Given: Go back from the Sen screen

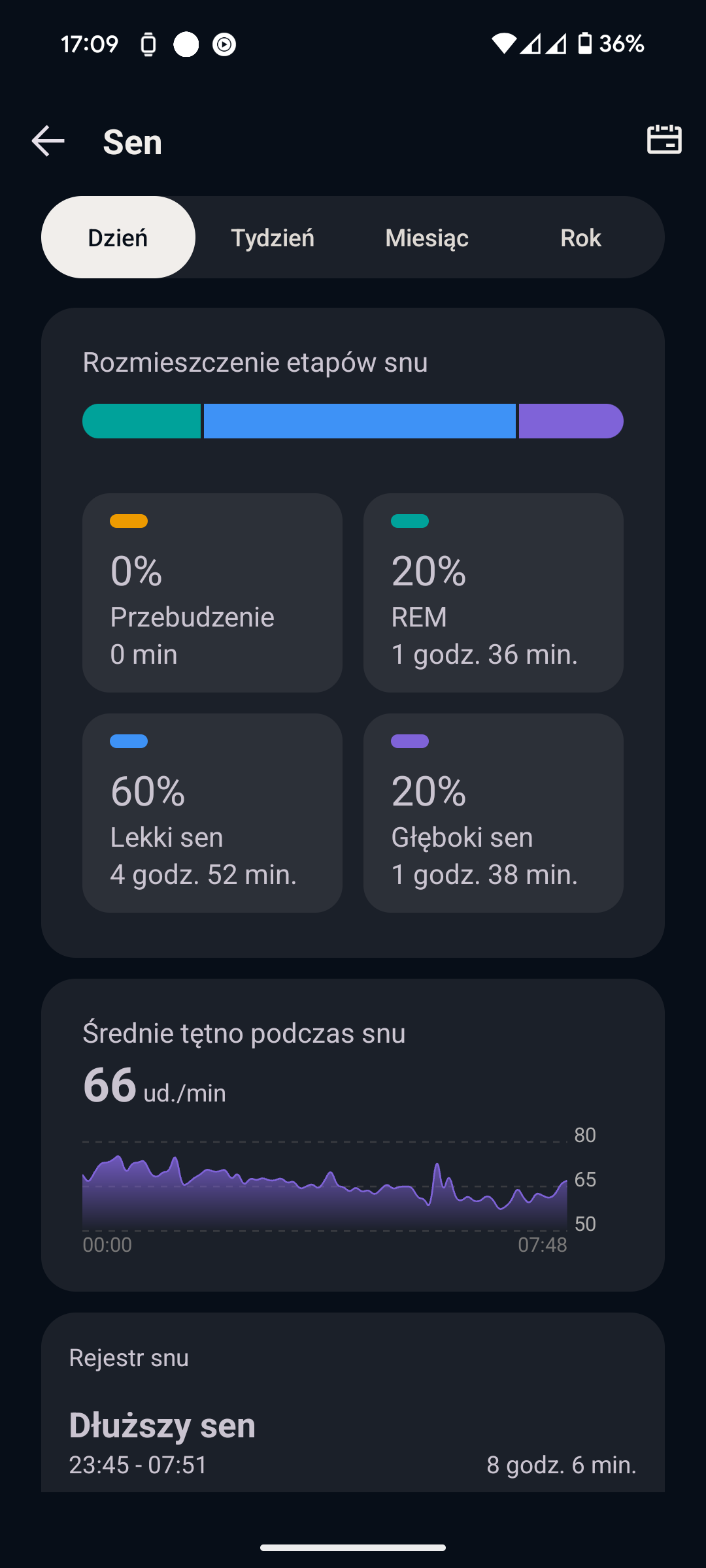Looking at the screenshot, I should (x=48, y=141).
